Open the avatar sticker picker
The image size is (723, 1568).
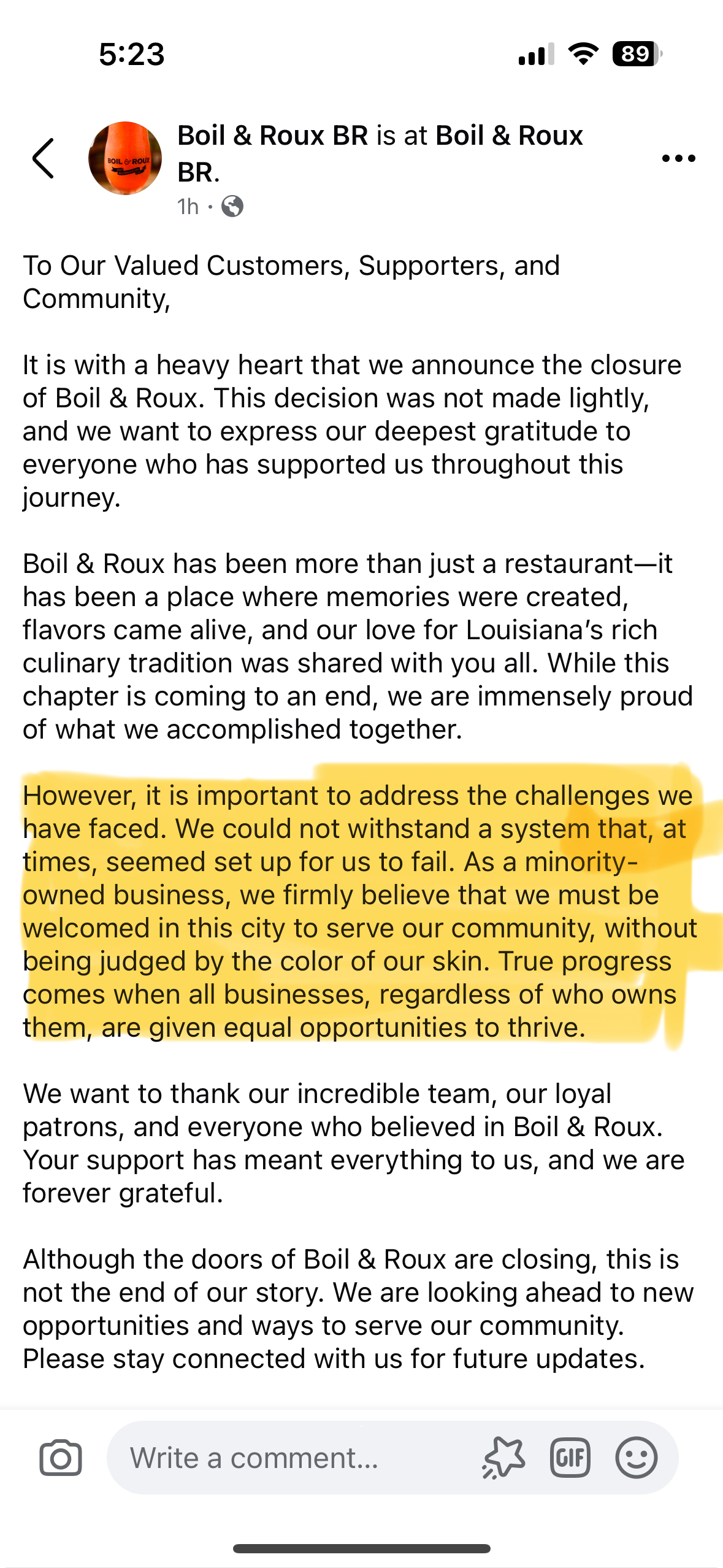click(x=503, y=1458)
